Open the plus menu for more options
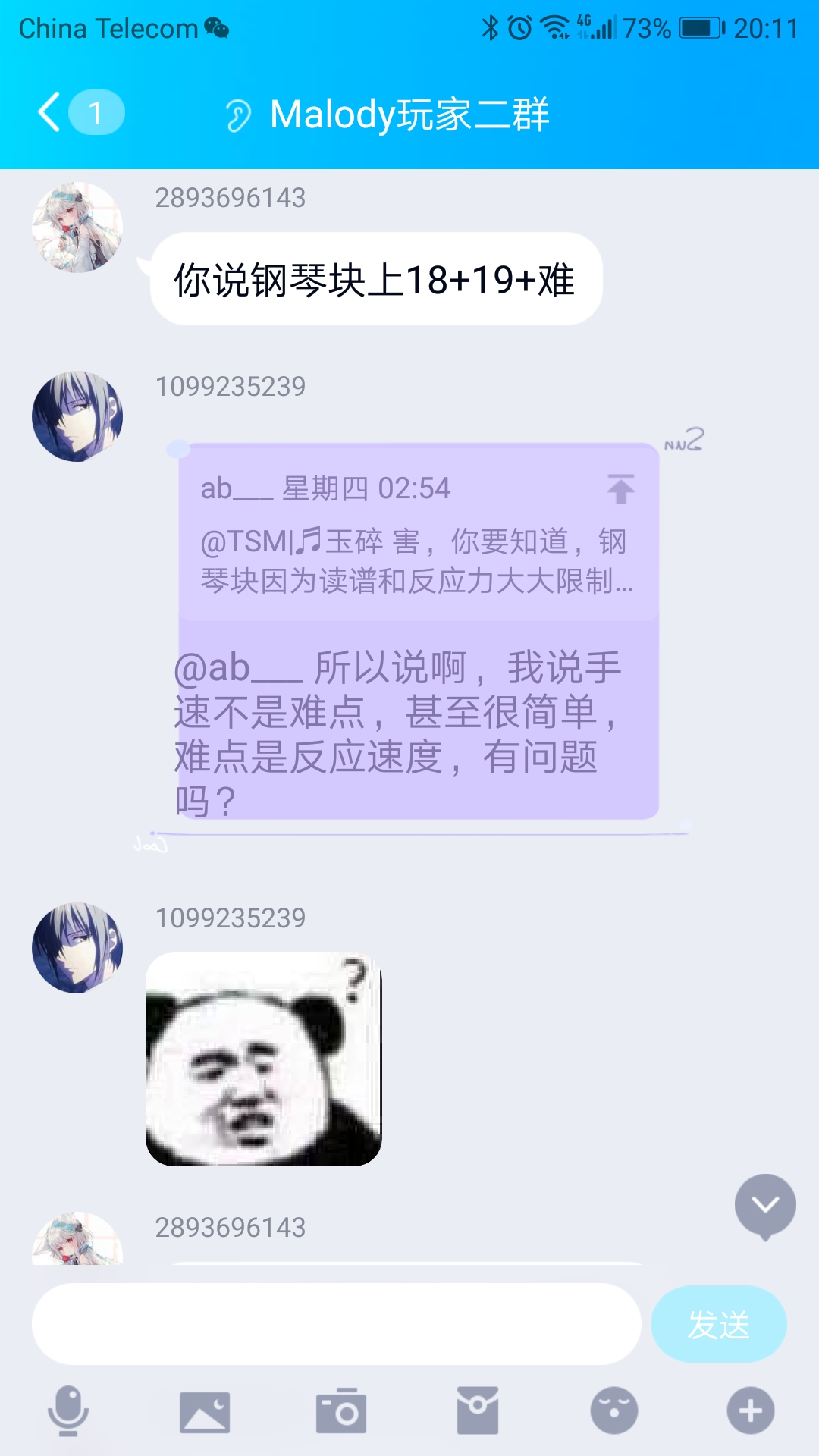 tap(751, 1411)
